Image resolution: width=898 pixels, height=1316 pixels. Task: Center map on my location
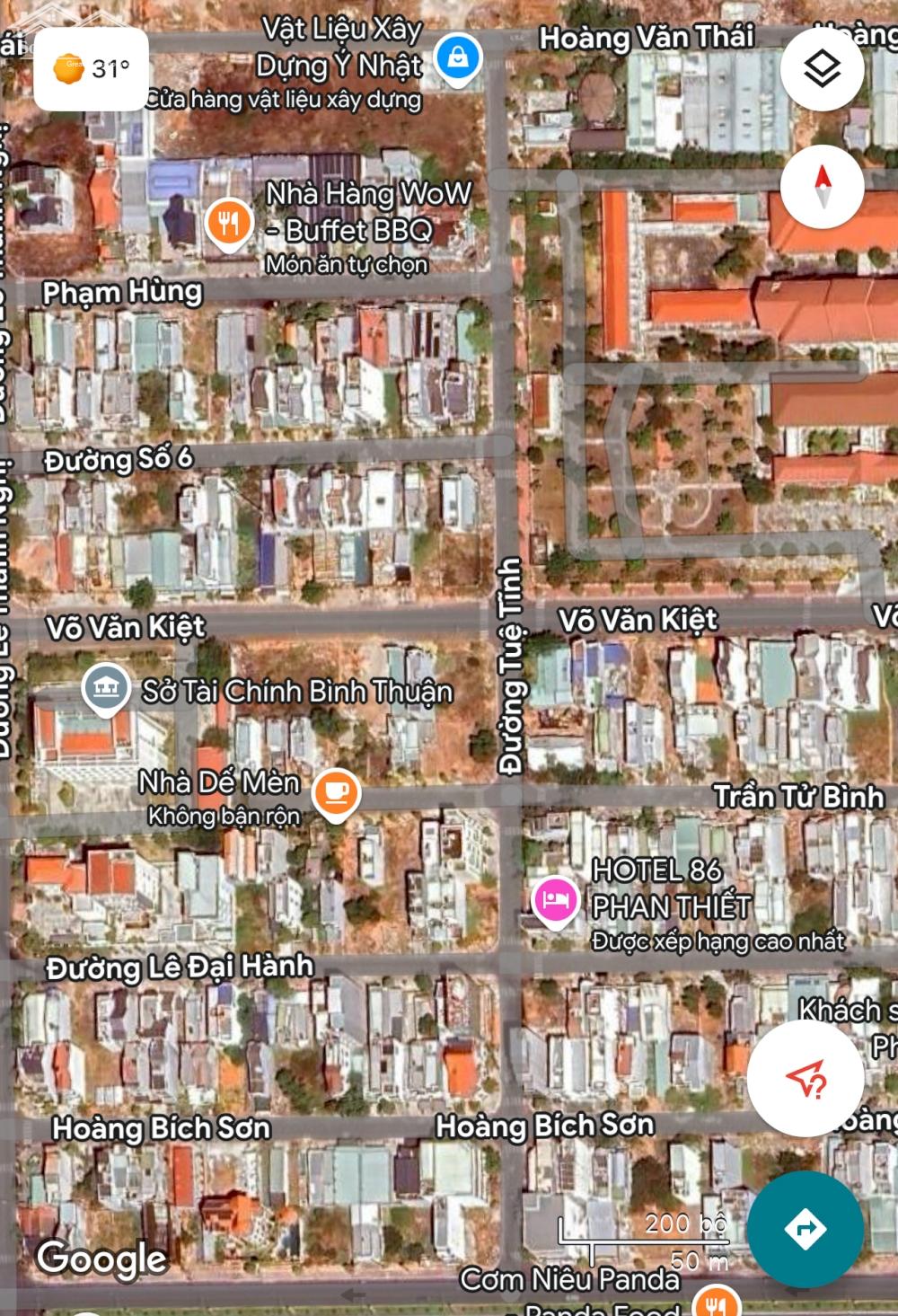(806, 1078)
